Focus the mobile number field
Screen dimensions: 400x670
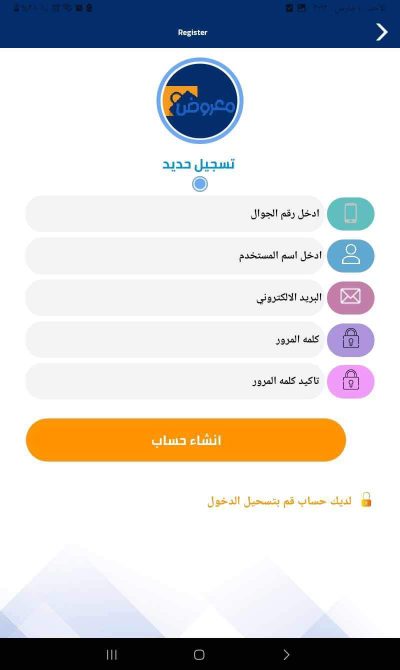click(x=175, y=214)
